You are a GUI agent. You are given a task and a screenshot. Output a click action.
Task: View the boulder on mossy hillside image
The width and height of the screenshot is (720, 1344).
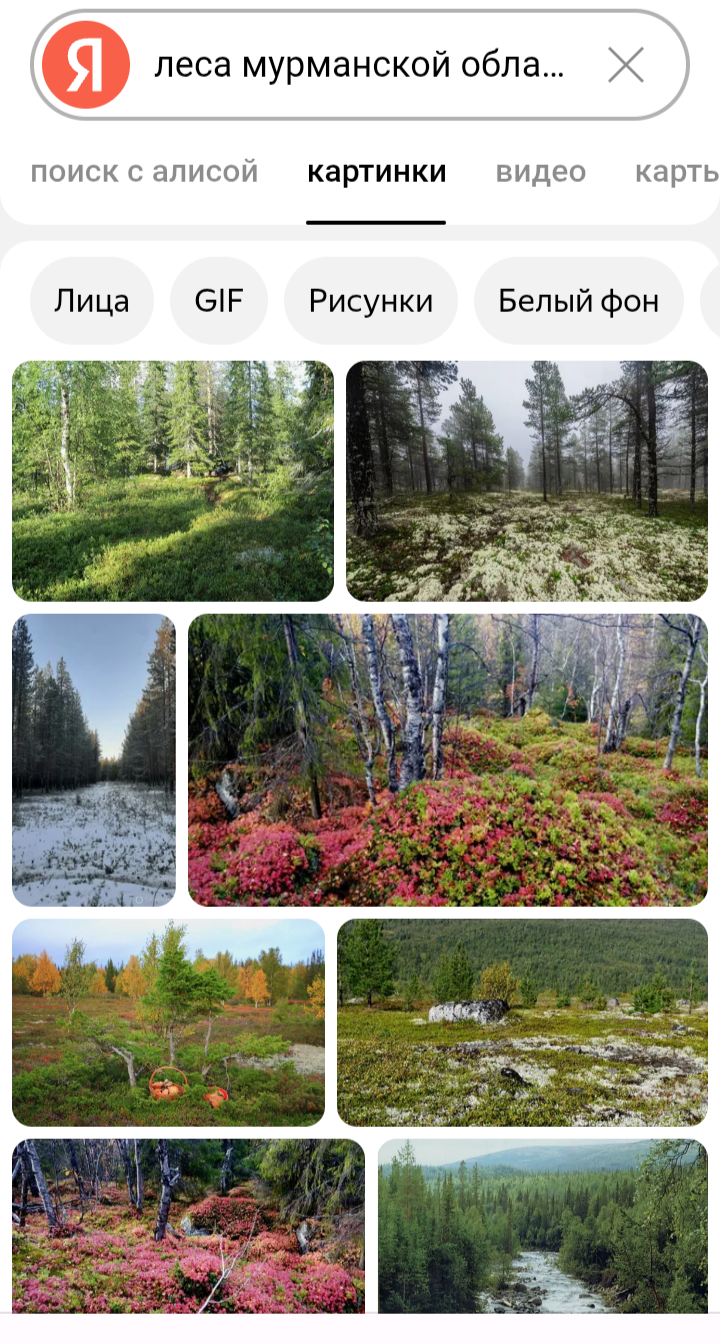(x=522, y=1023)
